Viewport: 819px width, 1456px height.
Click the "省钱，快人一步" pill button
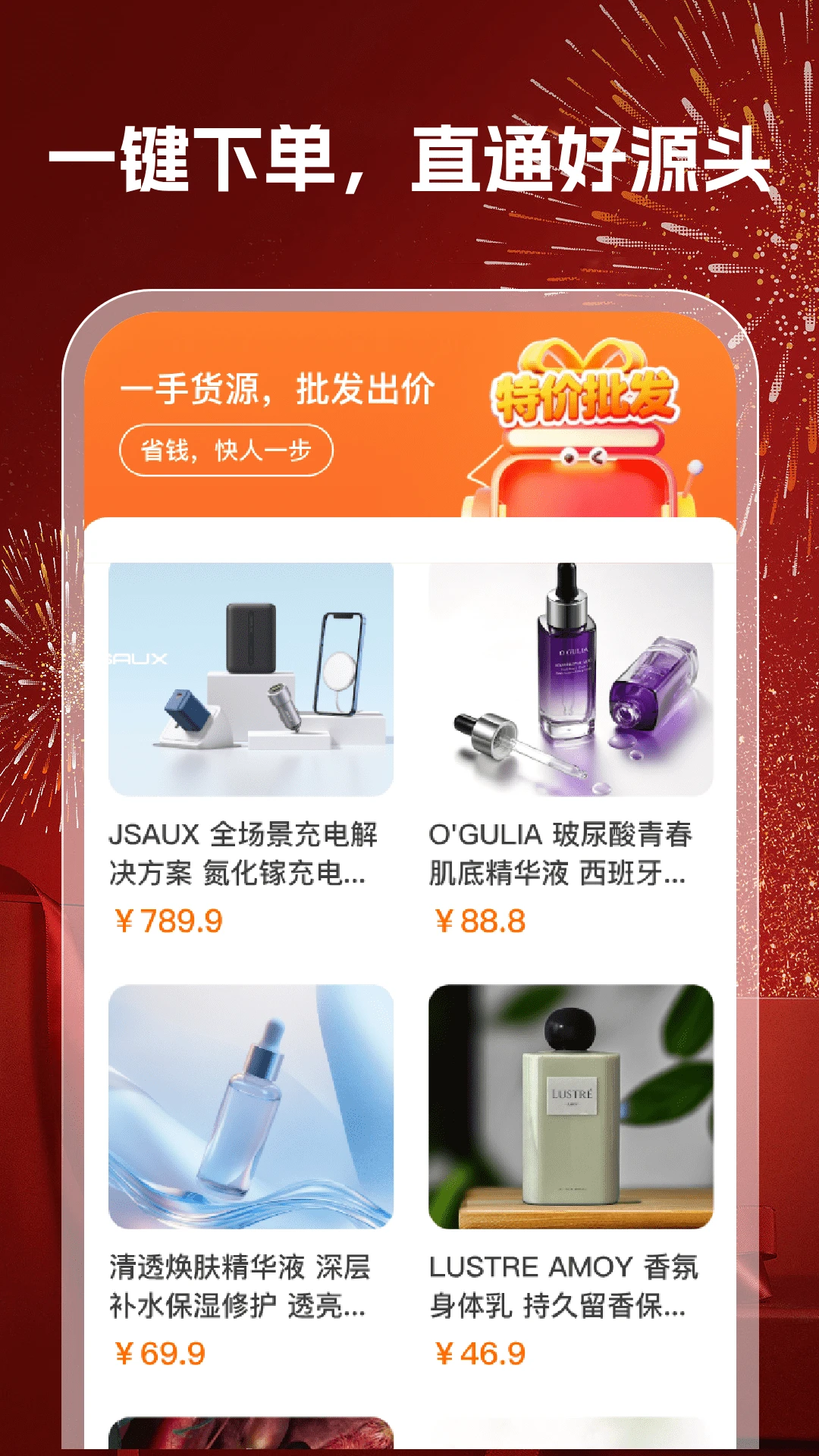click(227, 449)
